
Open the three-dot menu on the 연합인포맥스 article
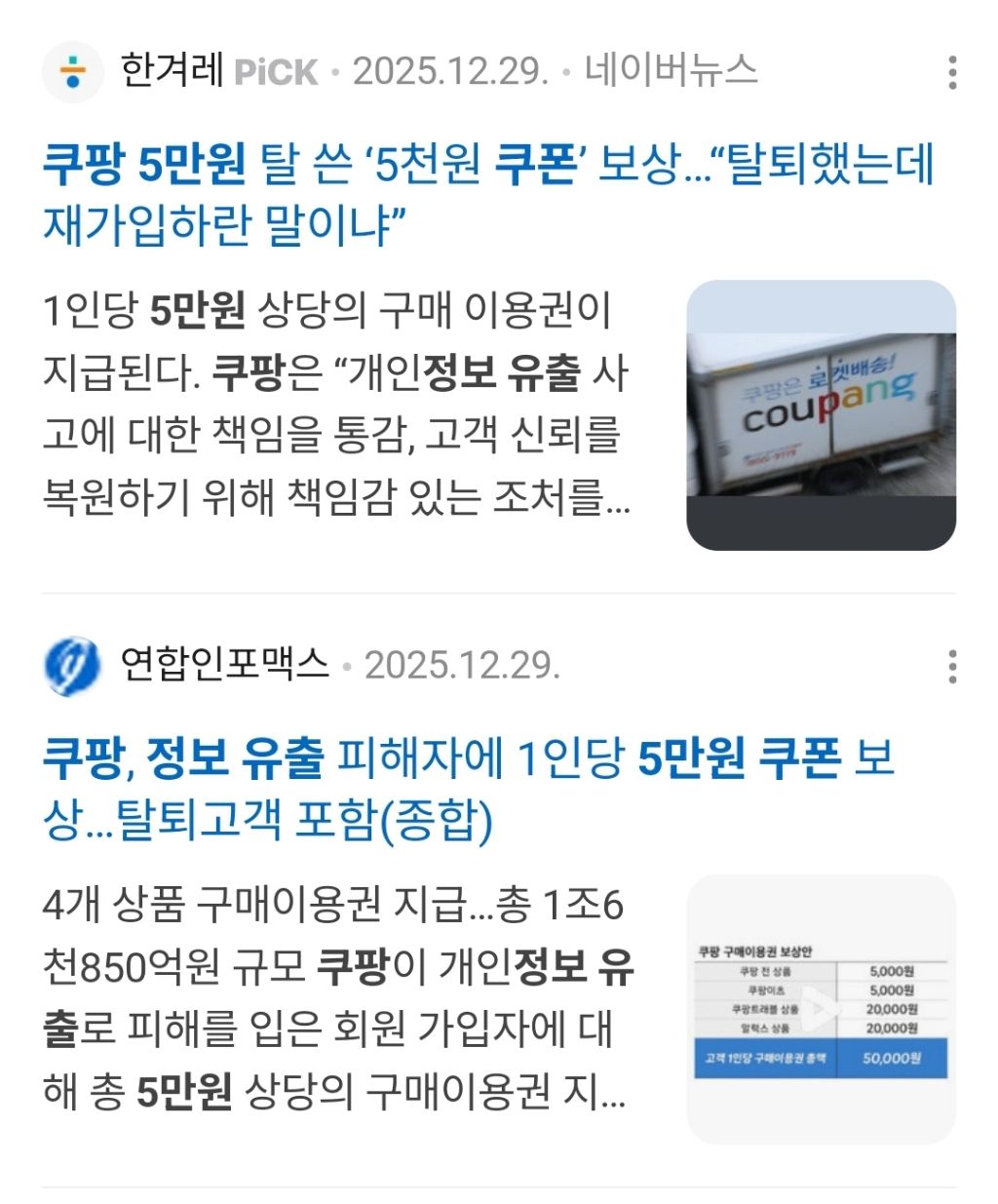click(x=953, y=667)
